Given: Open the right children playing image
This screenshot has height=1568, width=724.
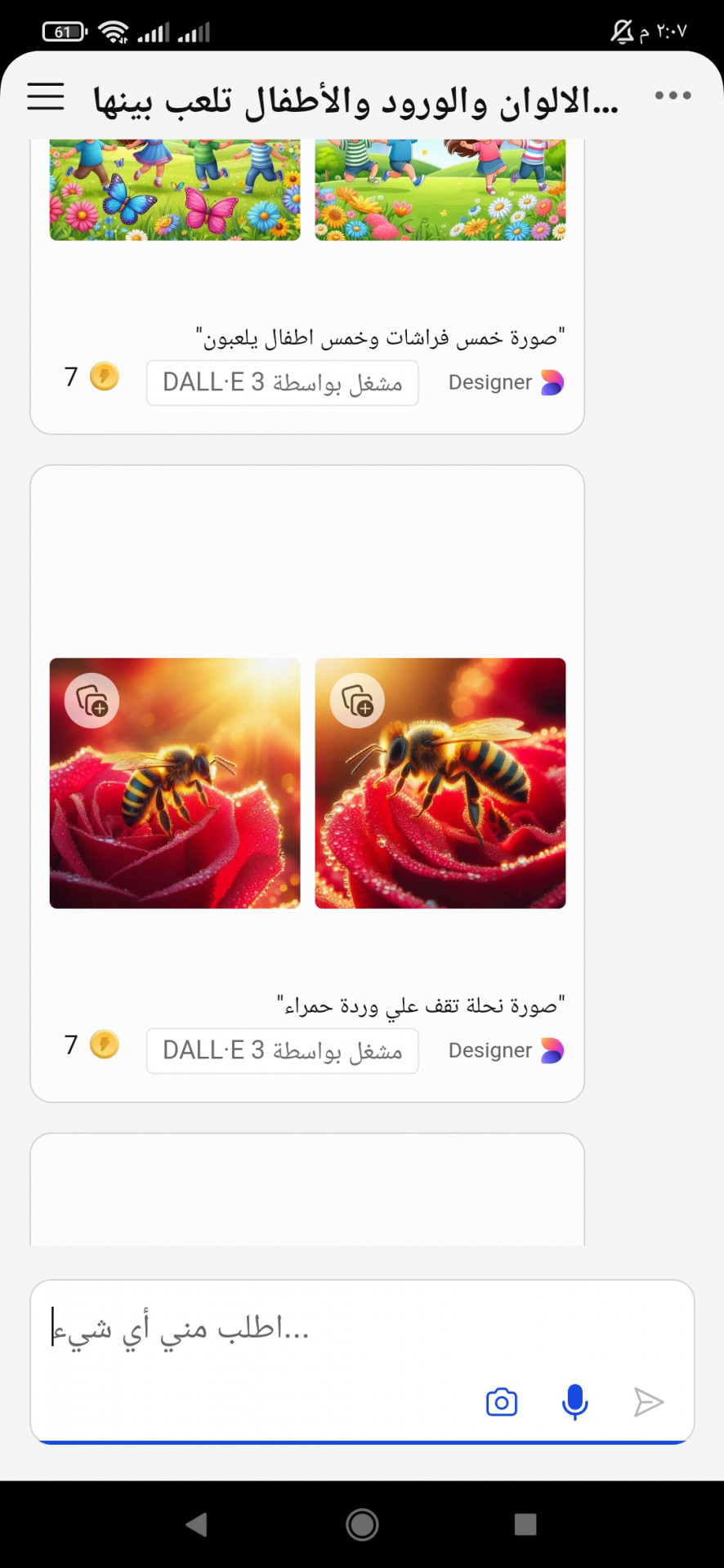Looking at the screenshot, I should tap(440, 190).
